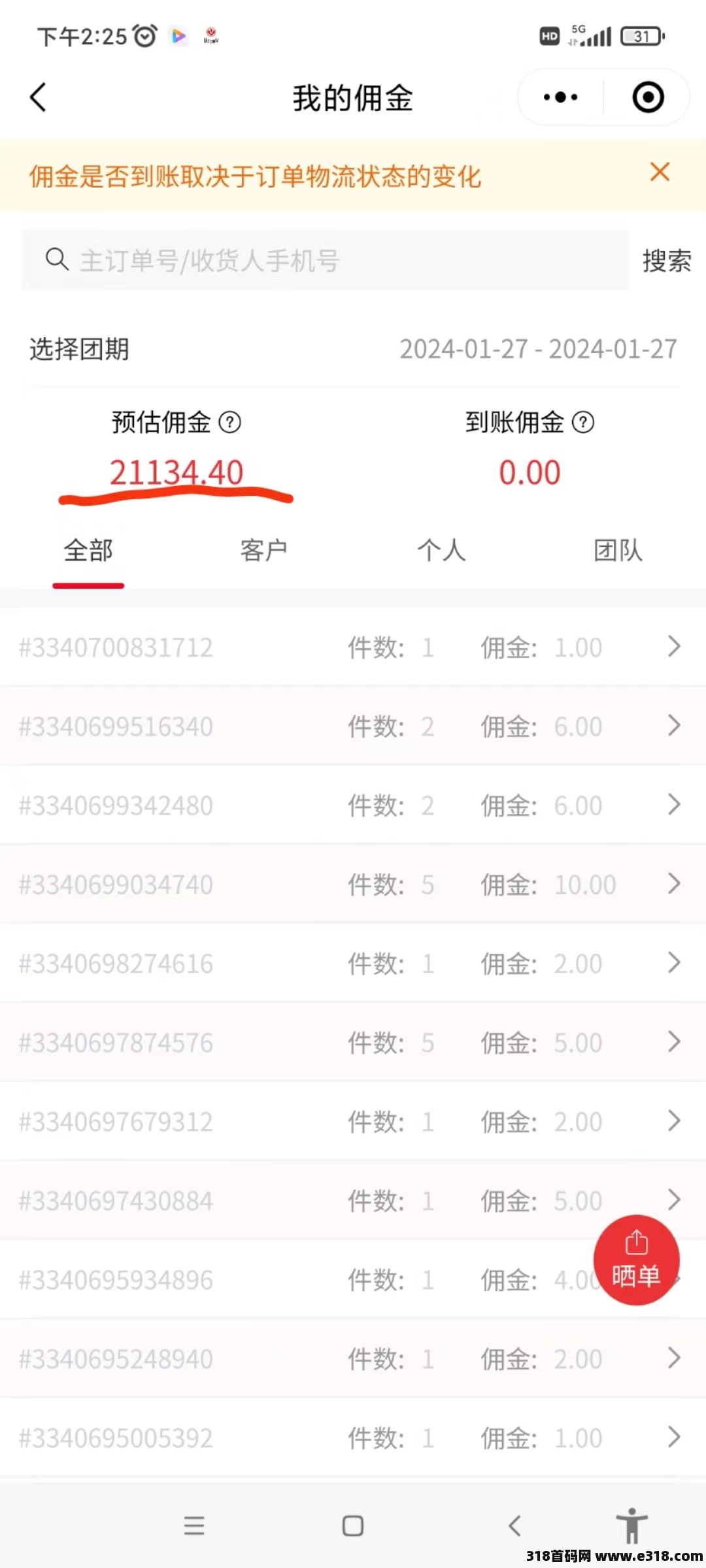Switch to the 个人 tab

pyautogui.click(x=441, y=550)
